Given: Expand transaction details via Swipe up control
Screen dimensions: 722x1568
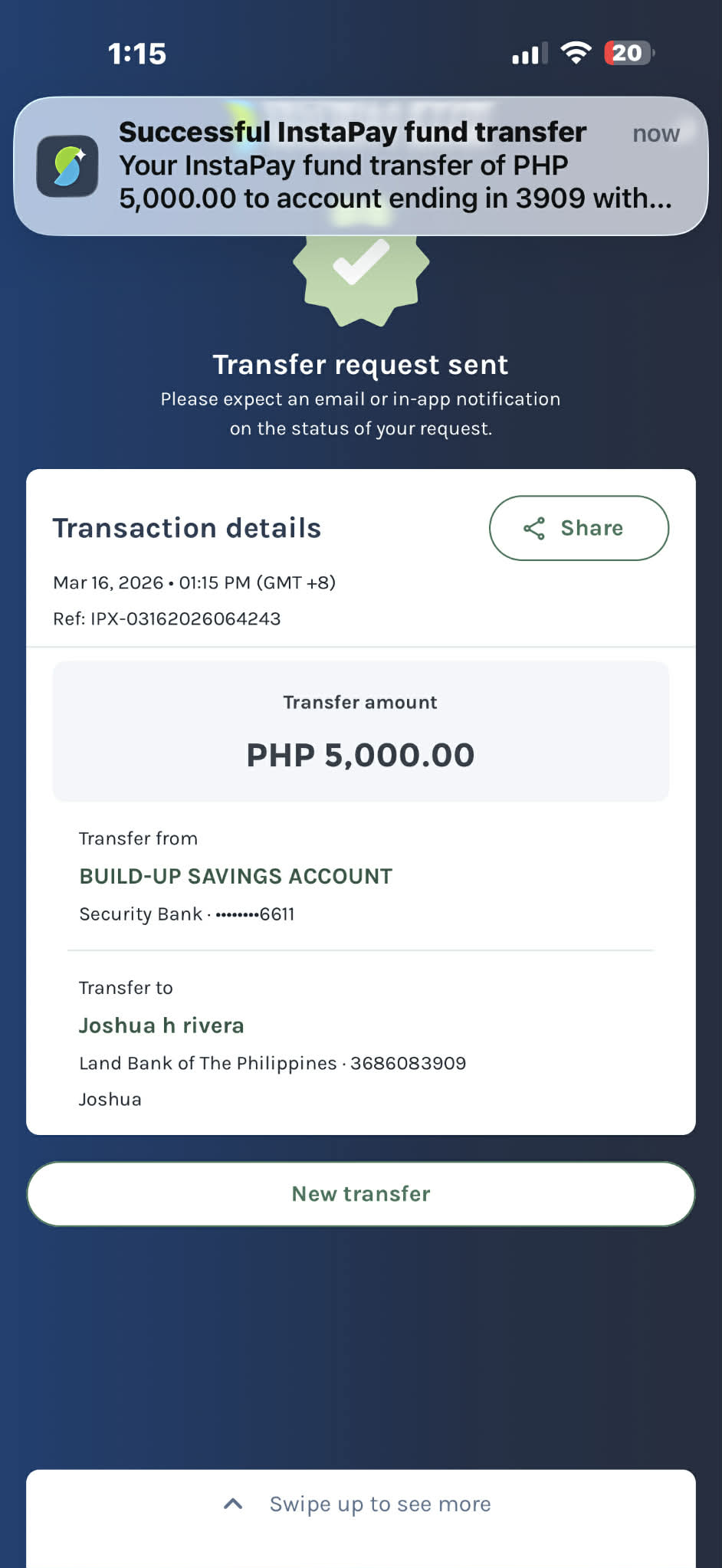Looking at the screenshot, I should [379, 1504].
